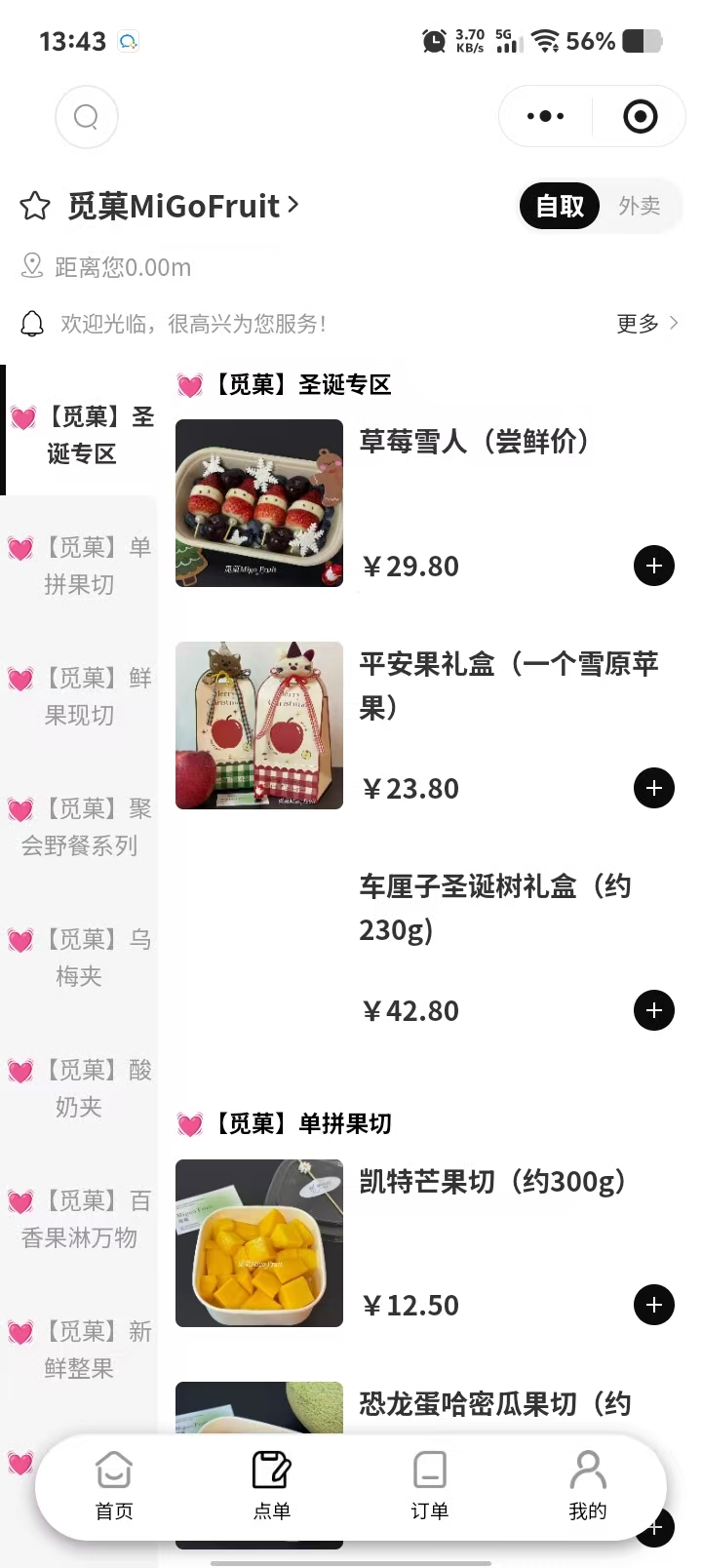This screenshot has height=1568, width=702.
Task: Add 草莓雪人 to the cart
Action: 654,566
